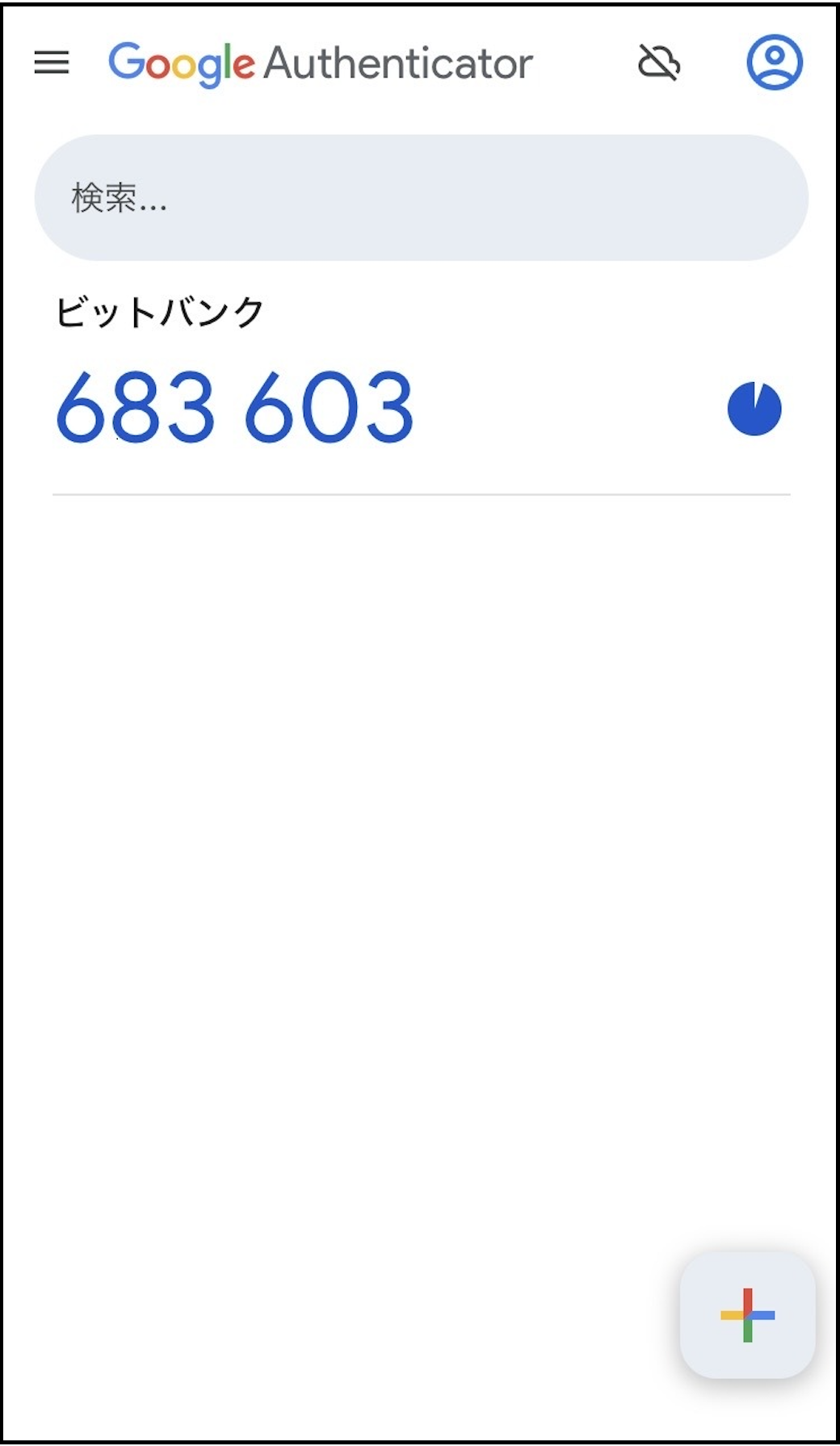Copy the 683 603 code
Screen dimensions: 840x1446
234,410
